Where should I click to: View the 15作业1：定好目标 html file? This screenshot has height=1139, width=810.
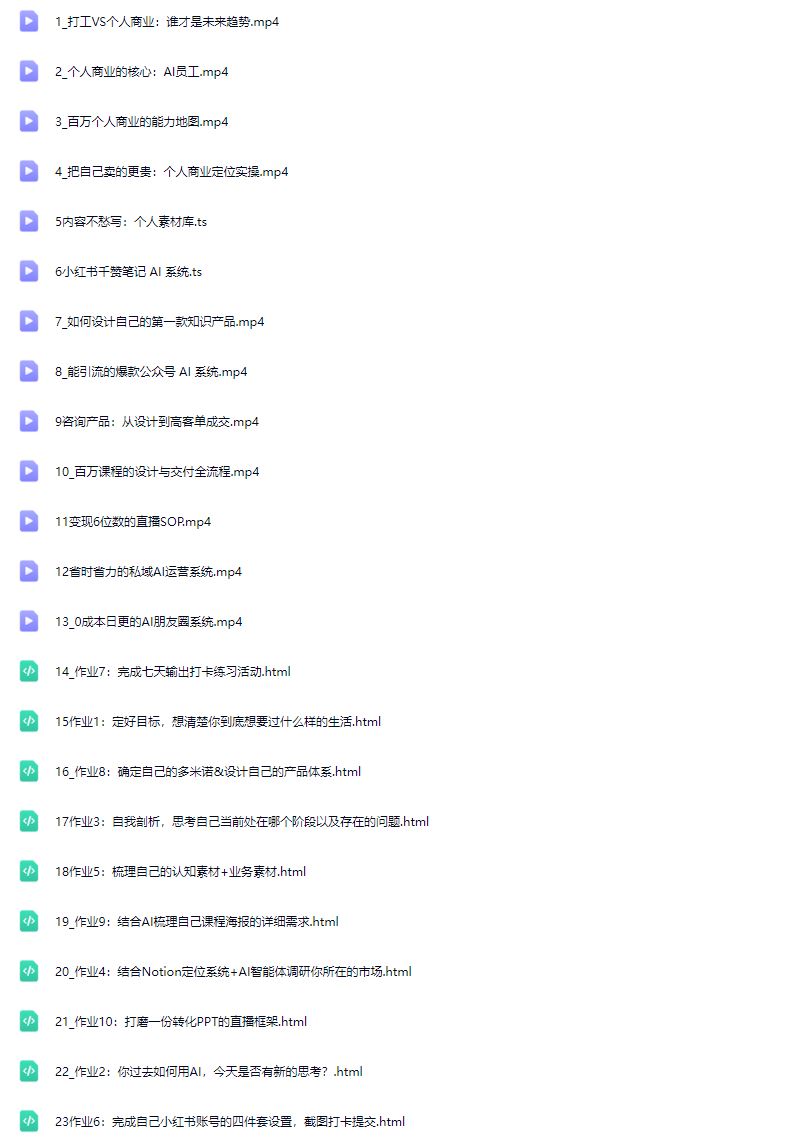218,721
